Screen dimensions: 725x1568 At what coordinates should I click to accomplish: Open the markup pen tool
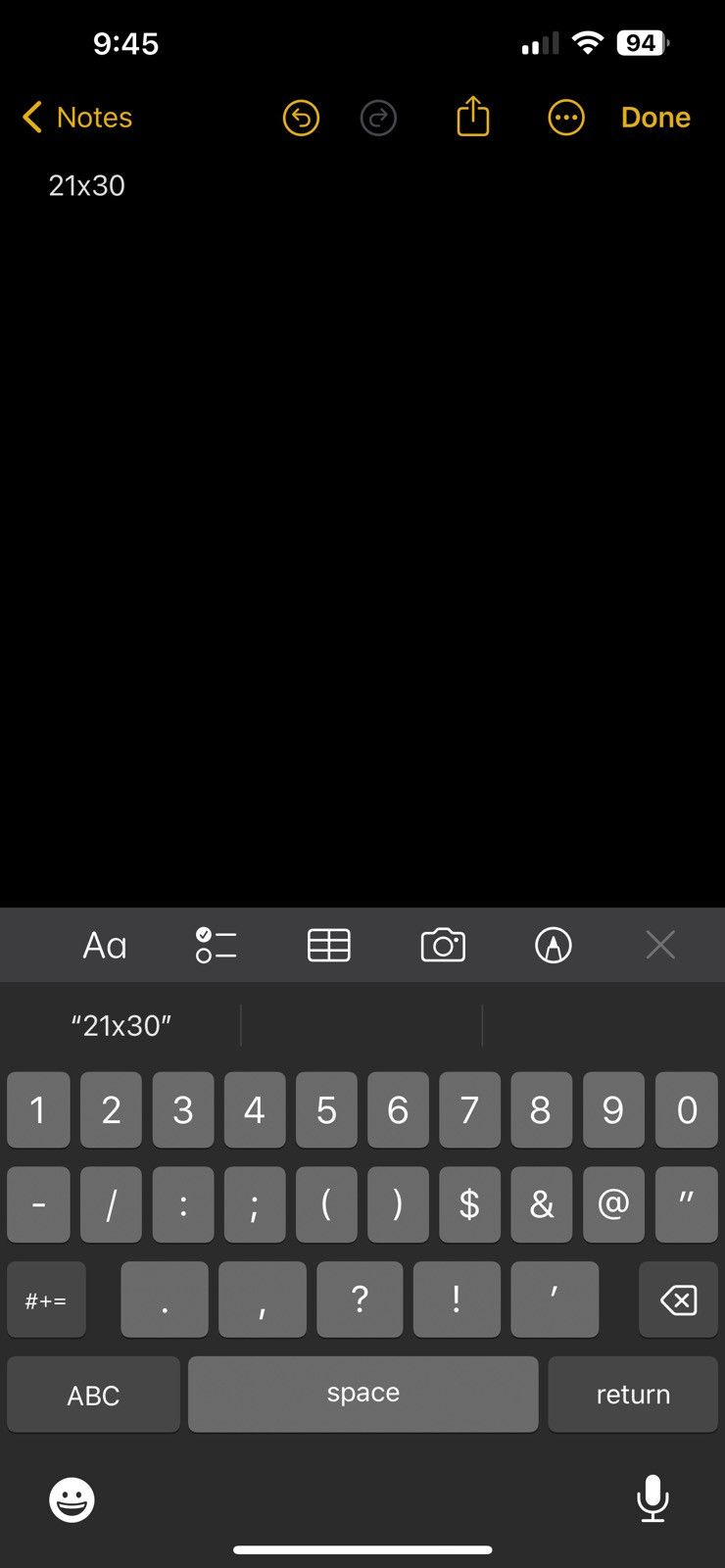point(554,946)
